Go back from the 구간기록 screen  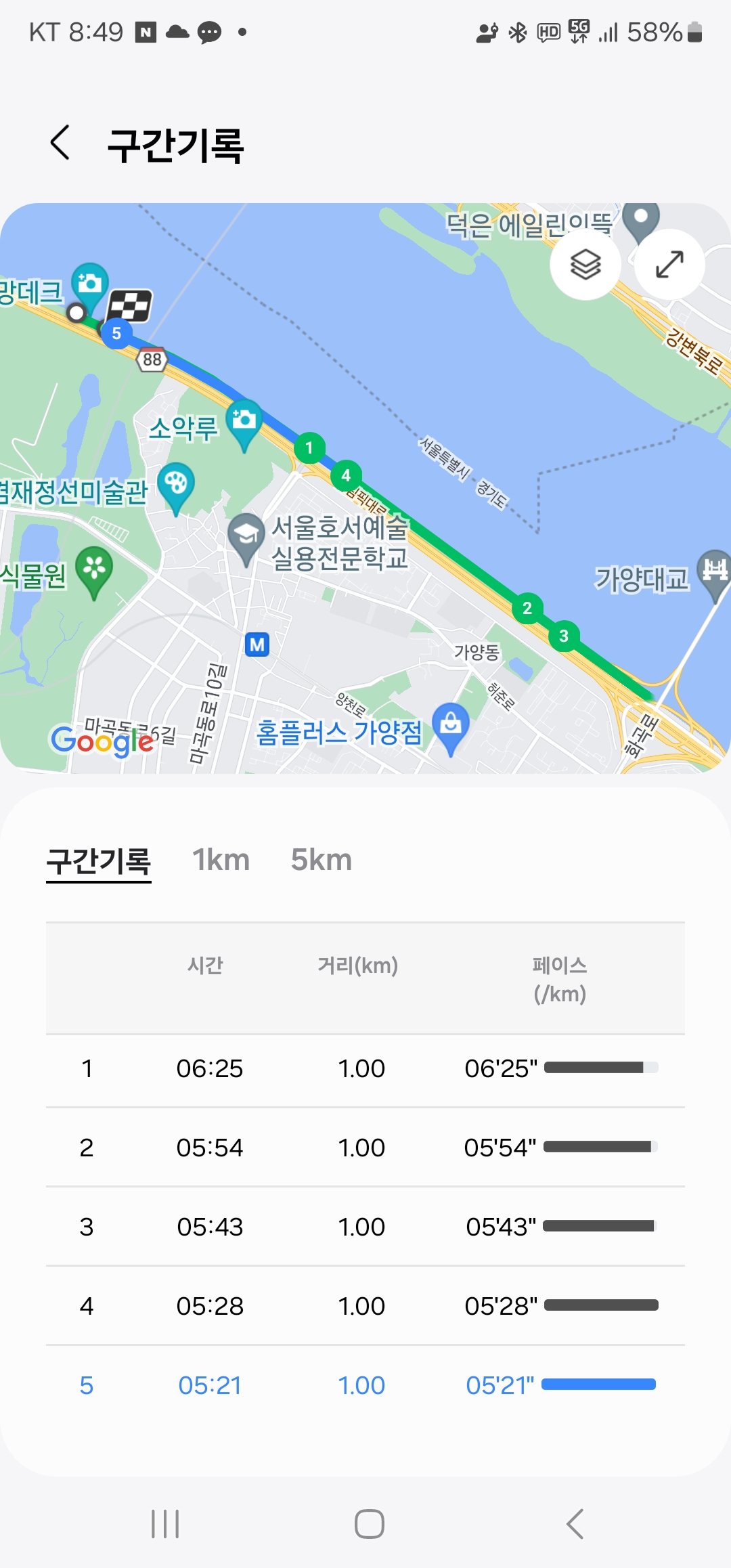click(x=60, y=143)
